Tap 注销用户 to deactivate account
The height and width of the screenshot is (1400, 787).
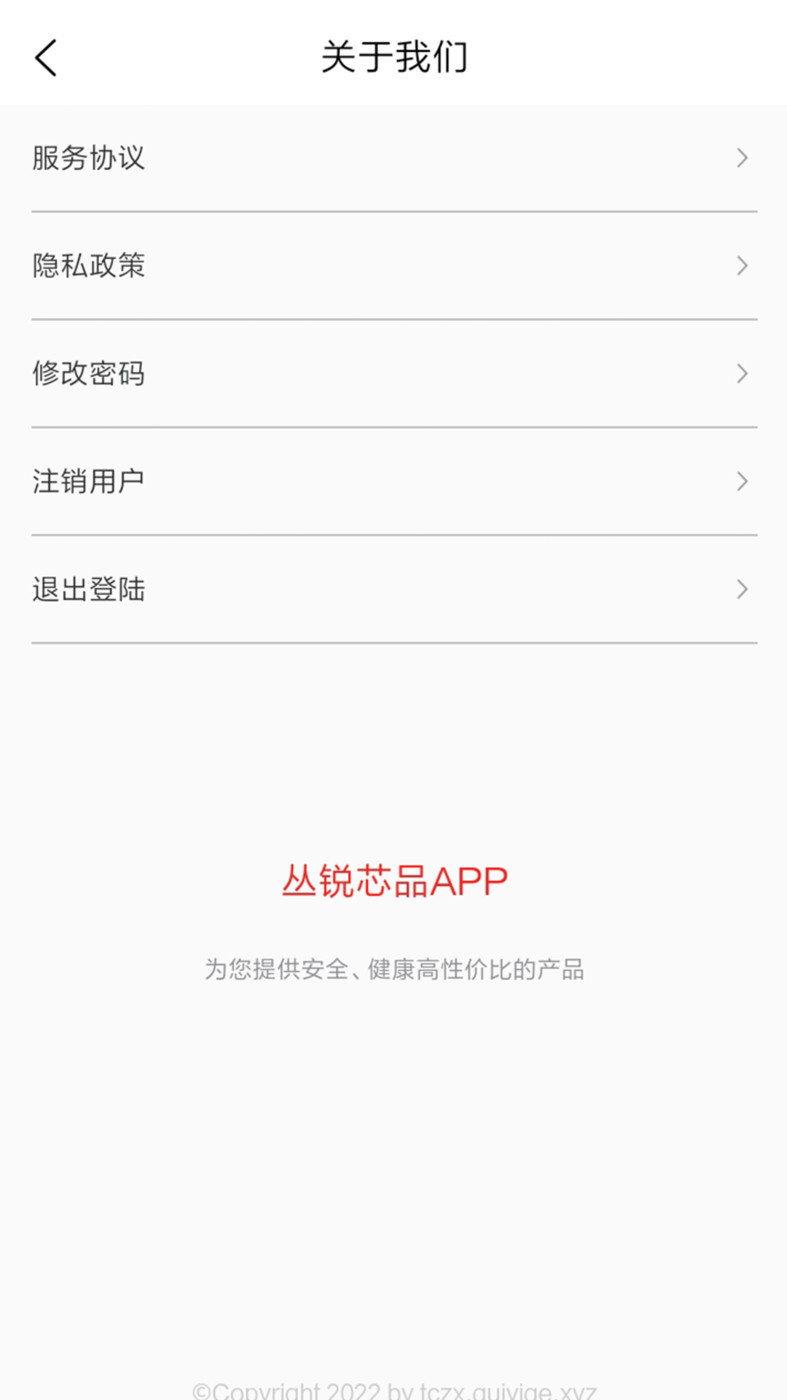[90, 481]
